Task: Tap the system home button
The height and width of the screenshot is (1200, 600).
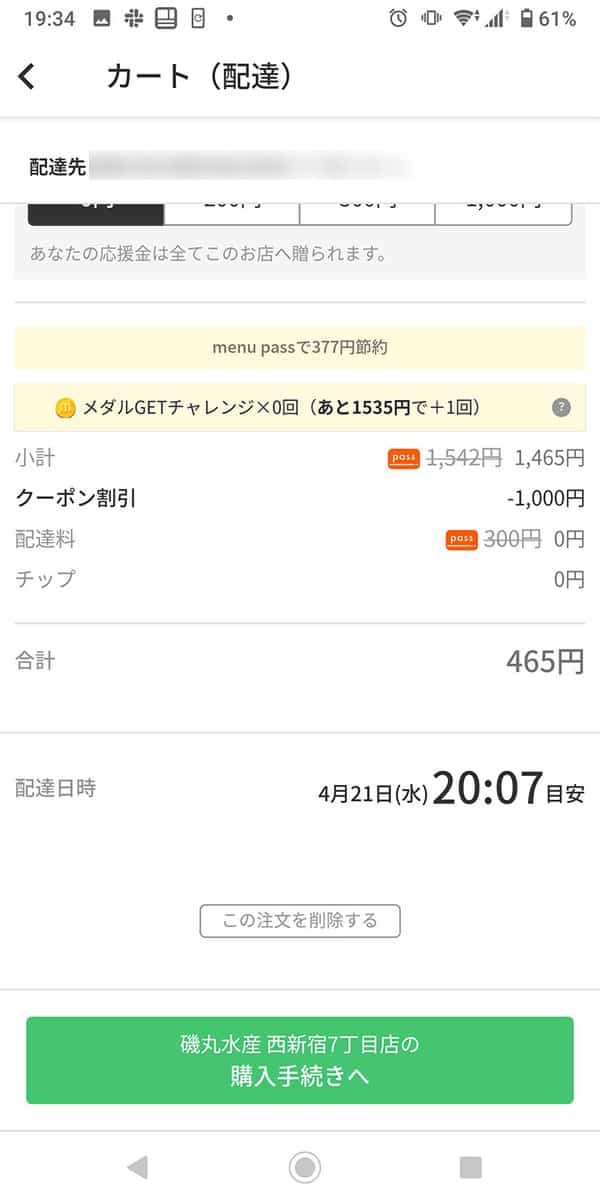Action: 304,1167
